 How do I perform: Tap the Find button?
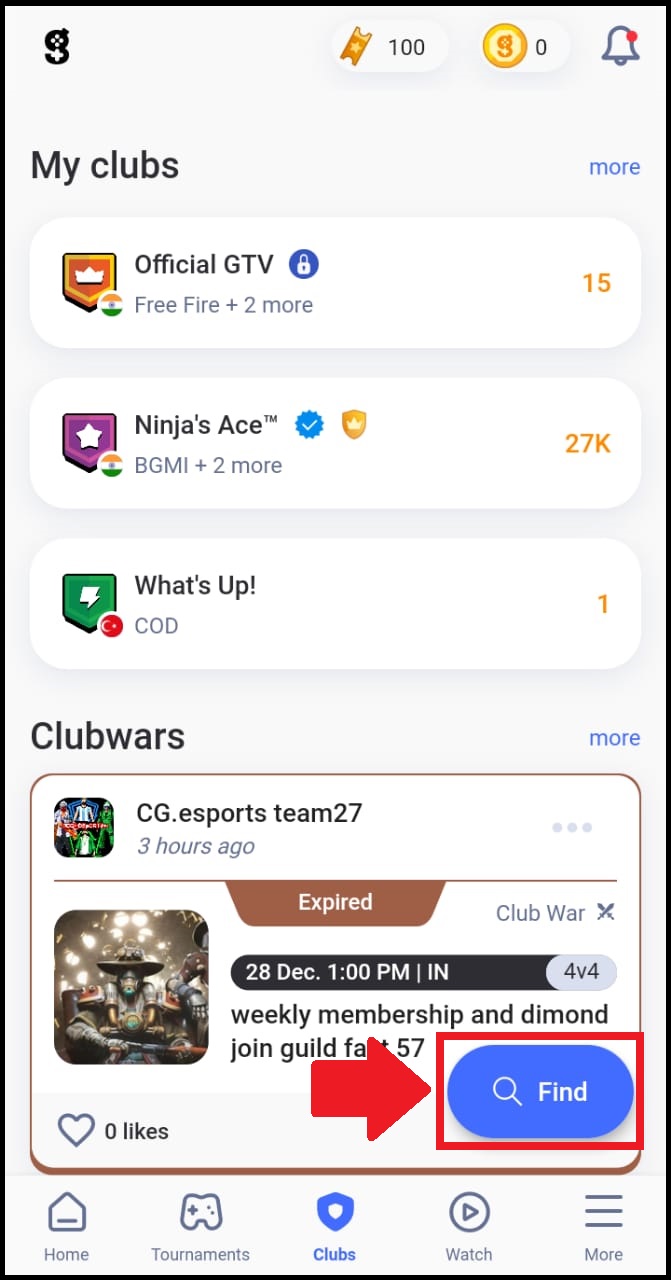click(540, 1092)
